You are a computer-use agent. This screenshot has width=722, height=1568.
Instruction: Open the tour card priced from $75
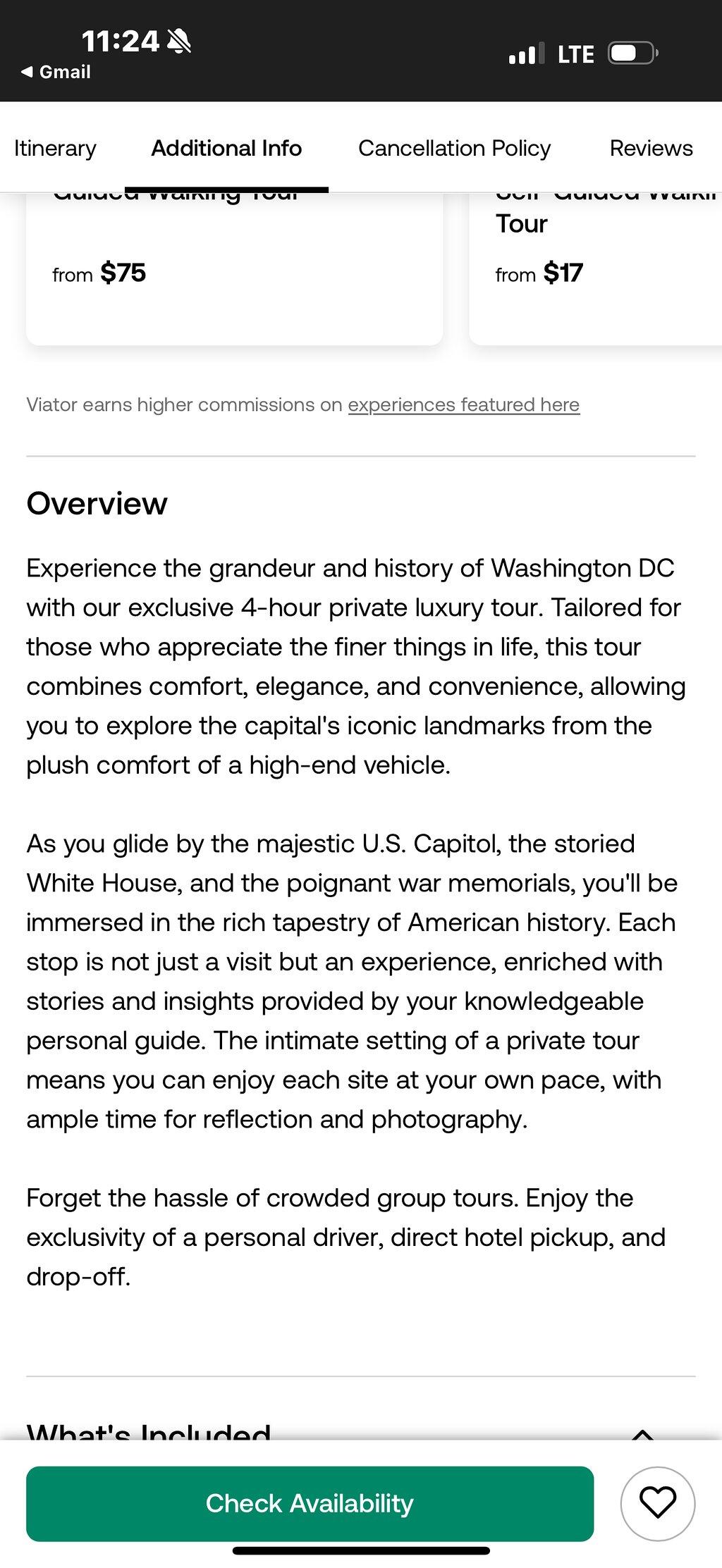click(x=234, y=269)
